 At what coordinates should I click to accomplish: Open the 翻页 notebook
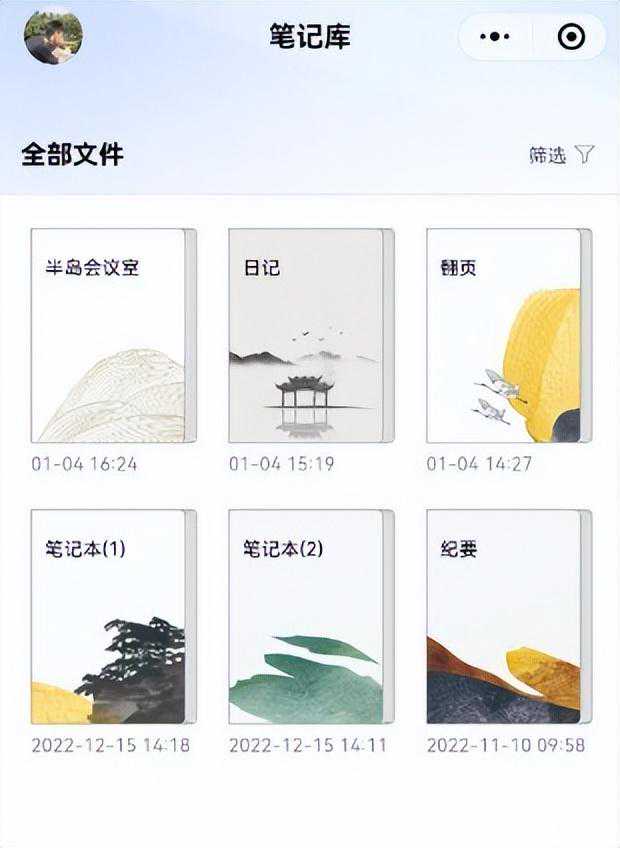point(508,335)
